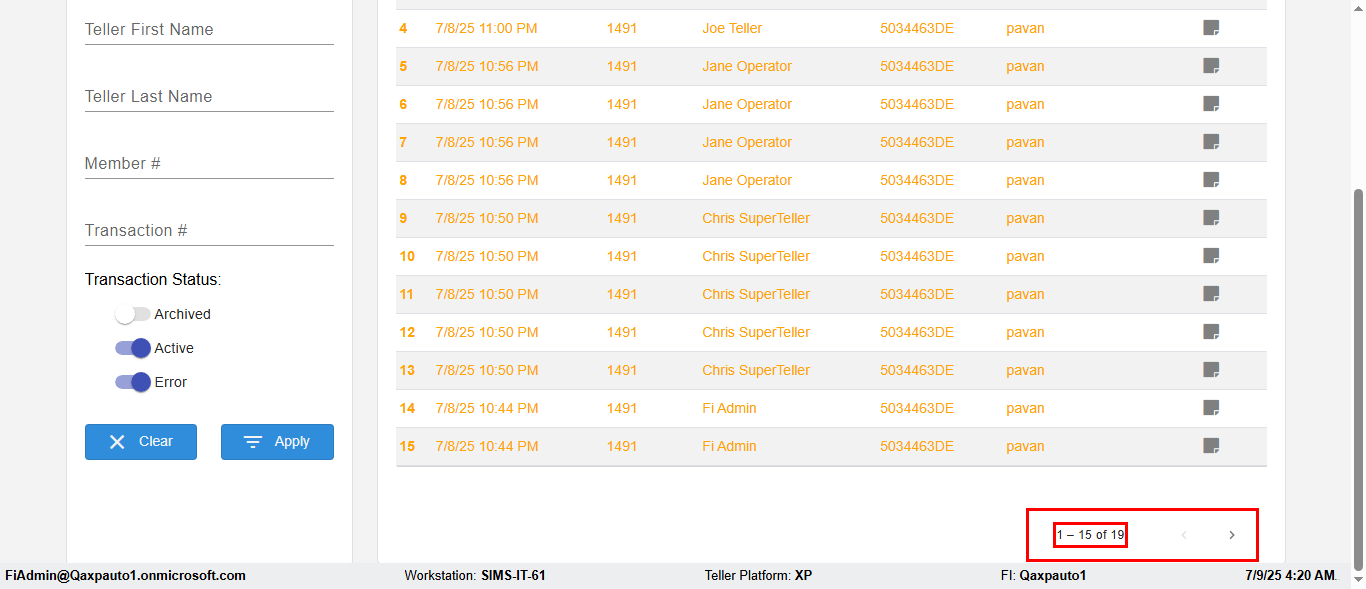View the note icon on row 15

1211,446
